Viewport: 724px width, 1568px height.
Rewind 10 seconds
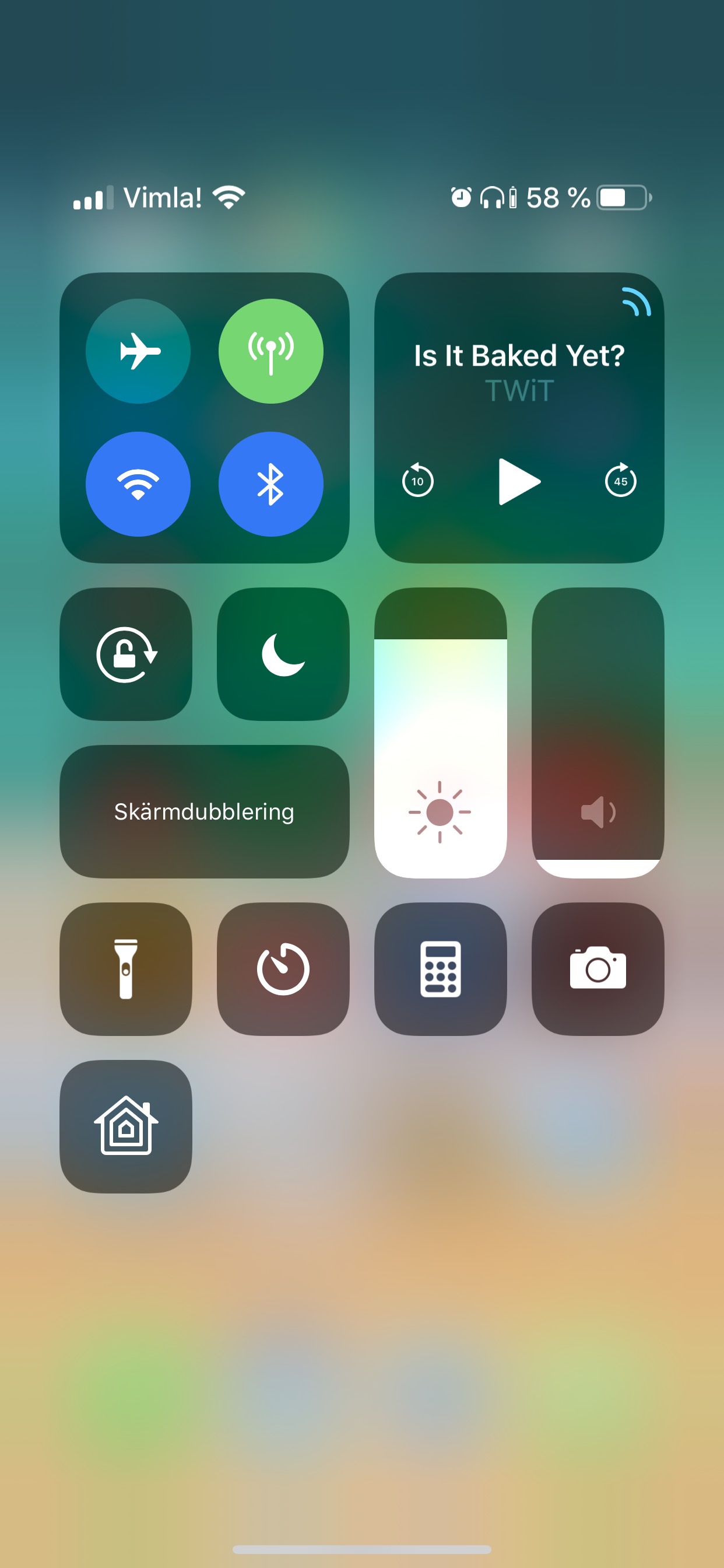click(x=417, y=481)
